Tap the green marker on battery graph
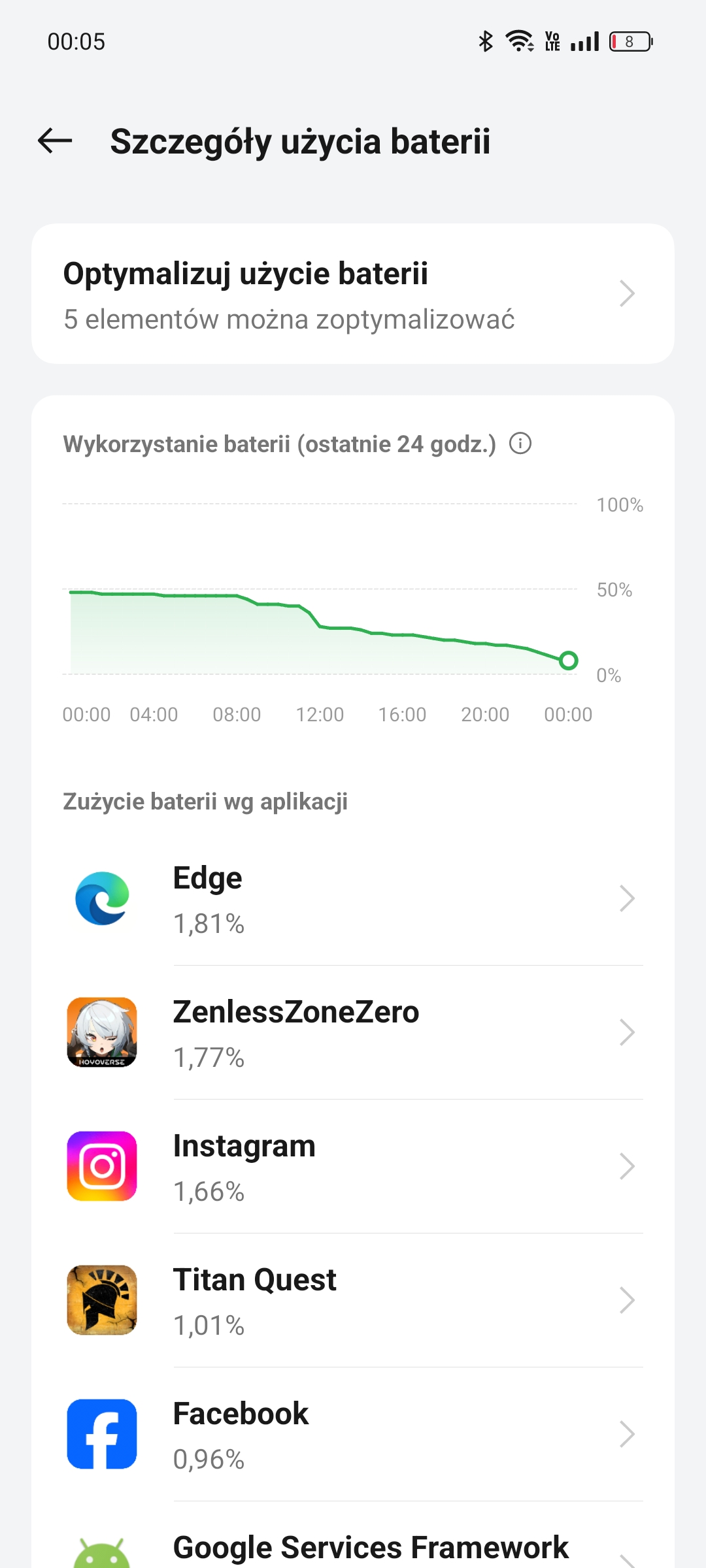 (569, 661)
